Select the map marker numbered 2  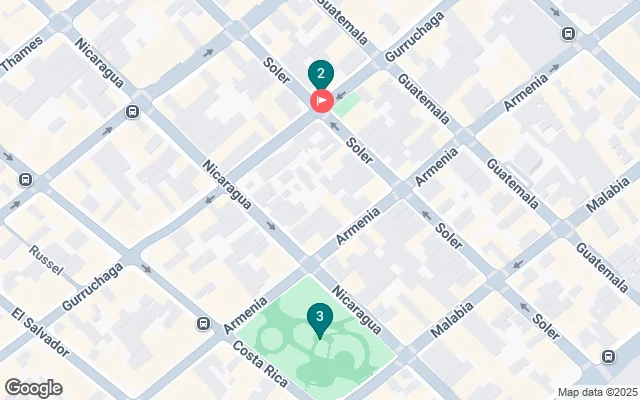pos(320,73)
